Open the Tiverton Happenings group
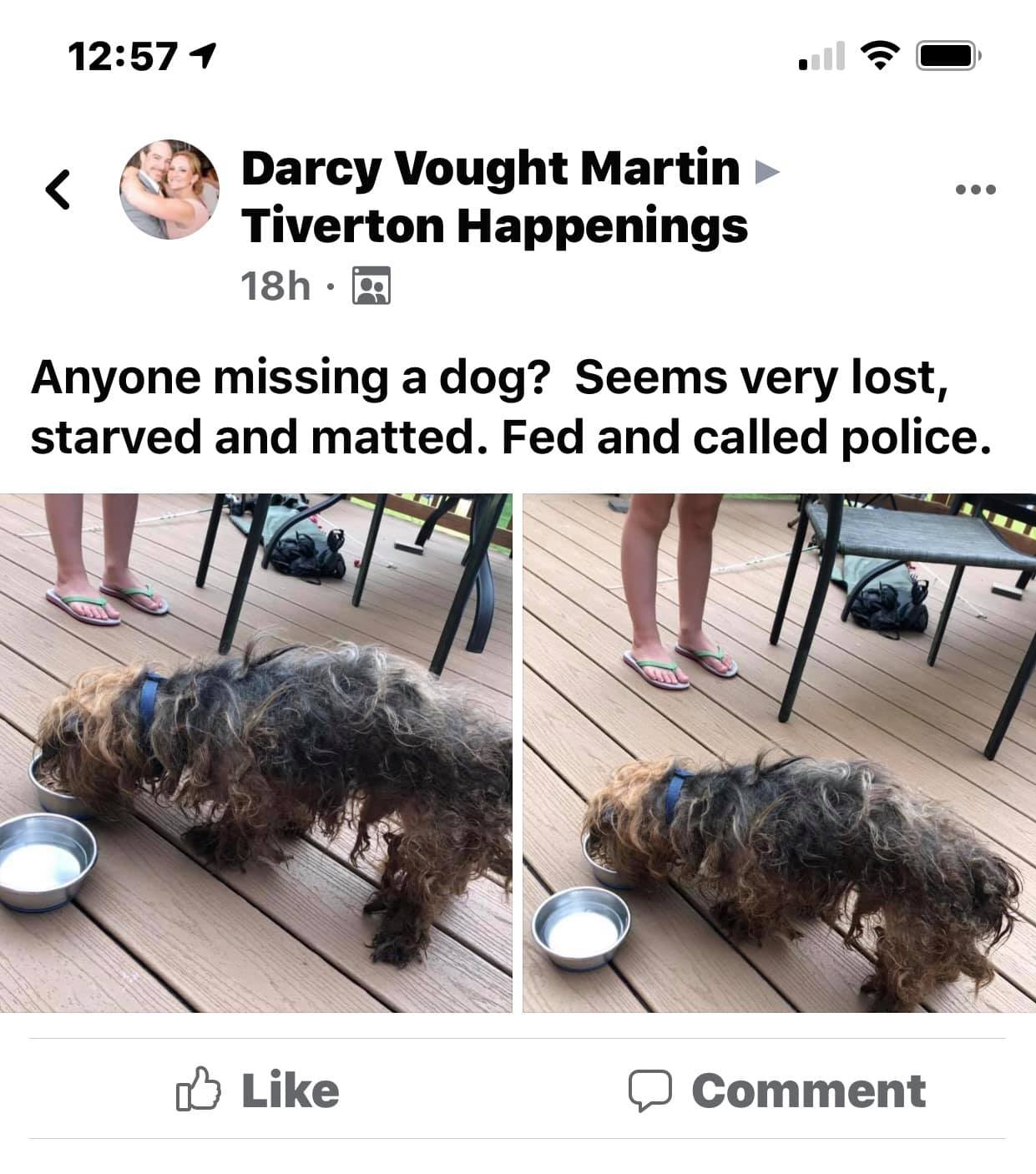This screenshot has width=1036, height=1174. click(x=494, y=225)
